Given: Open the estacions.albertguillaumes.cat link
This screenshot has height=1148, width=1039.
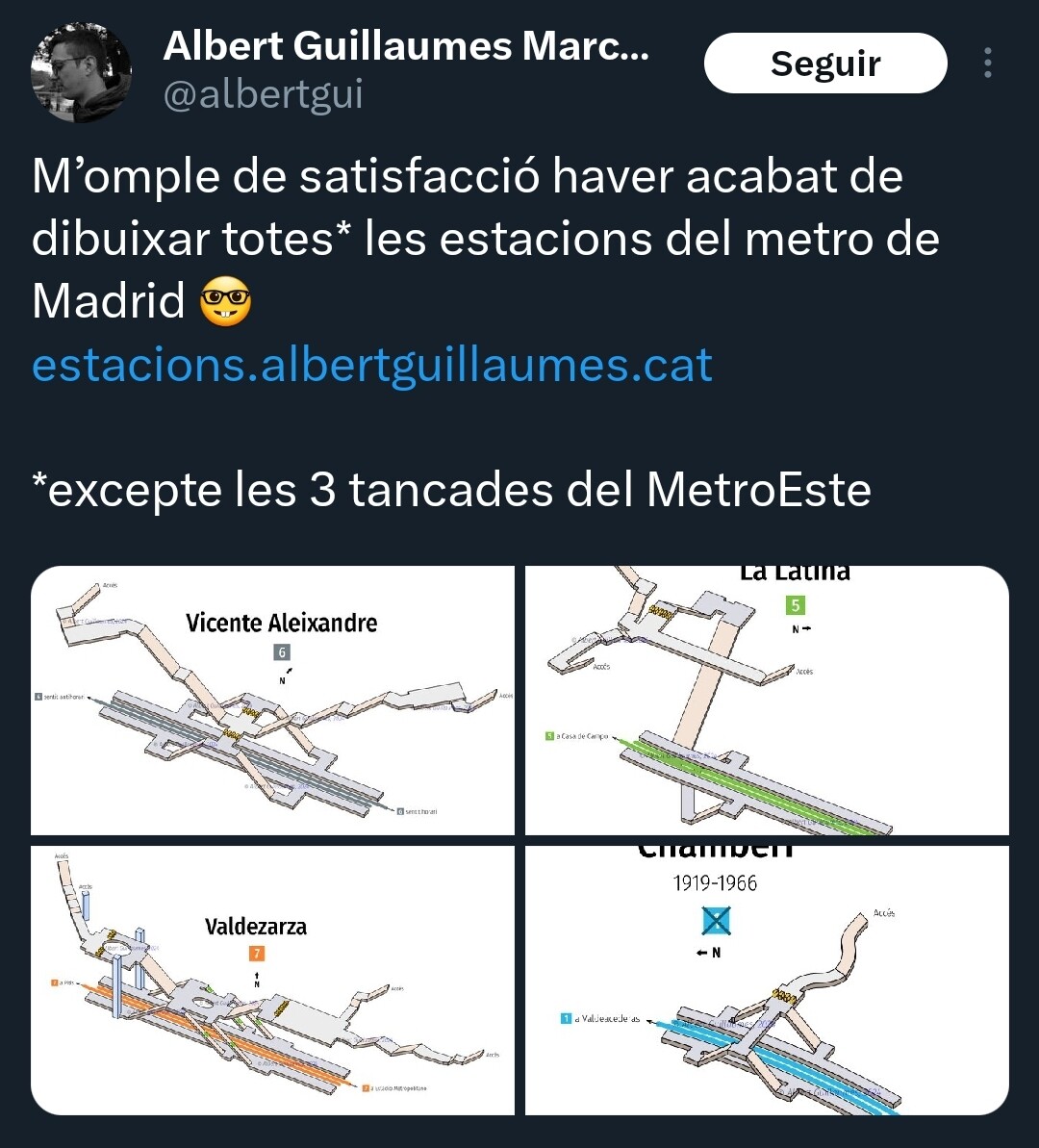Looking at the screenshot, I should [372, 366].
